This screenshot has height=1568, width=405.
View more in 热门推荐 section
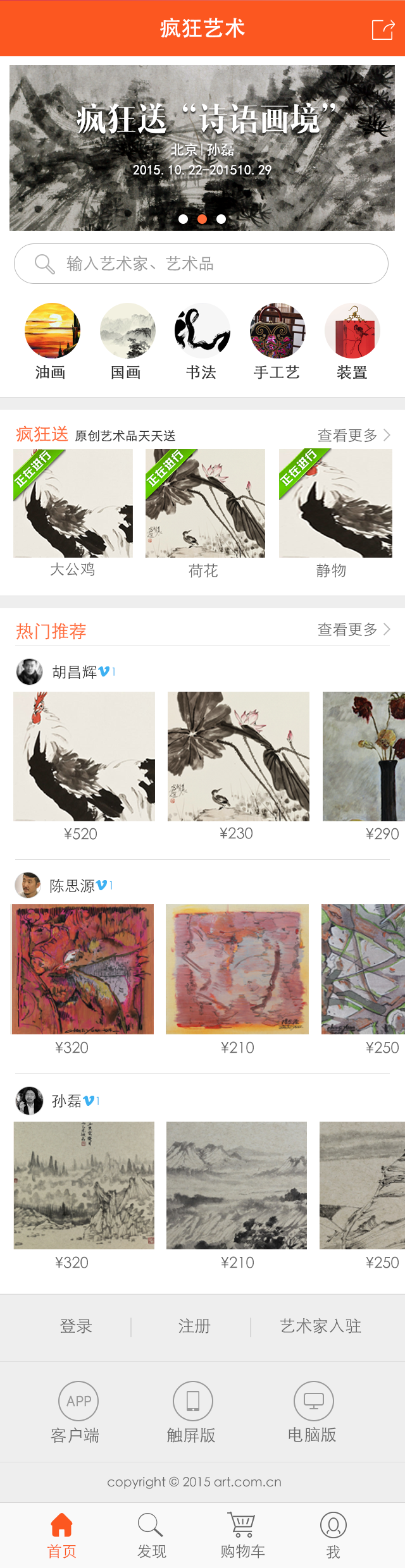click(353, 630)
